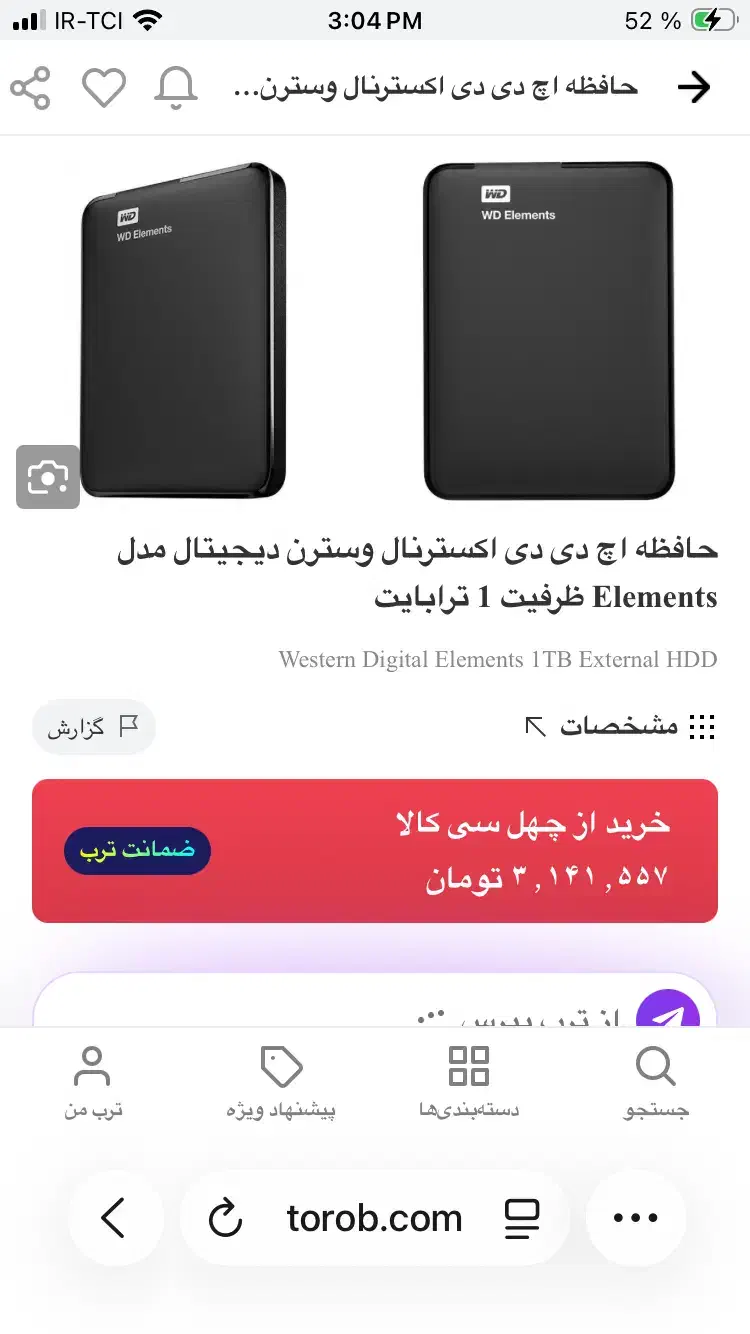Enable price alert with the bell icon

point(176,88)
